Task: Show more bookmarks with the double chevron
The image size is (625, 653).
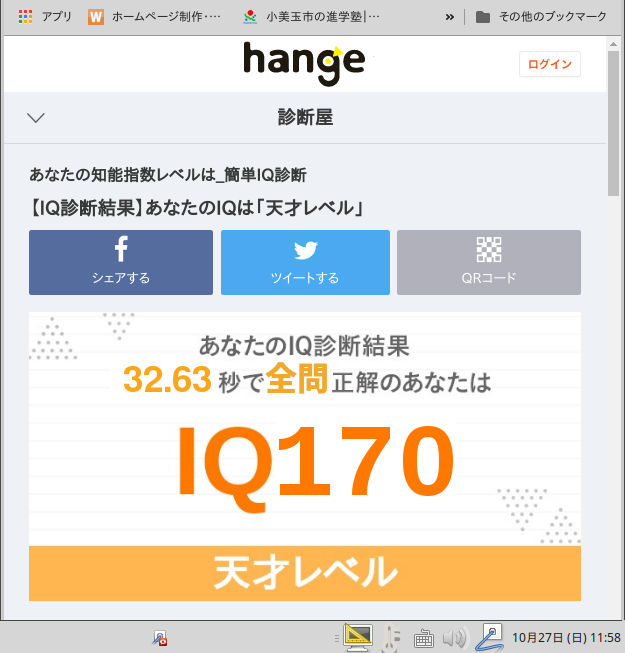Action: pos(450,17)
